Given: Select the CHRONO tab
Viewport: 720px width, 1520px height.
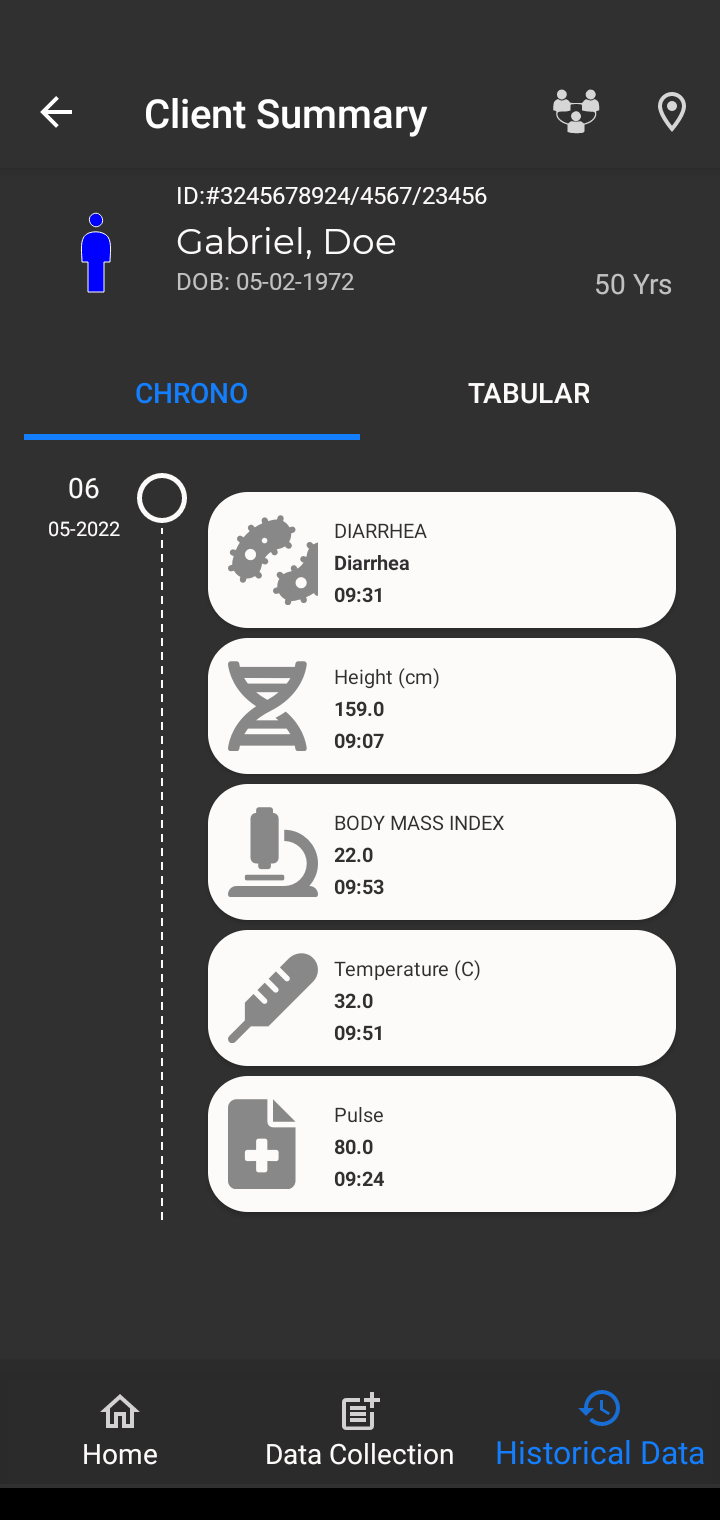Looking at the screenshot, I should click(x=192, y=393).
